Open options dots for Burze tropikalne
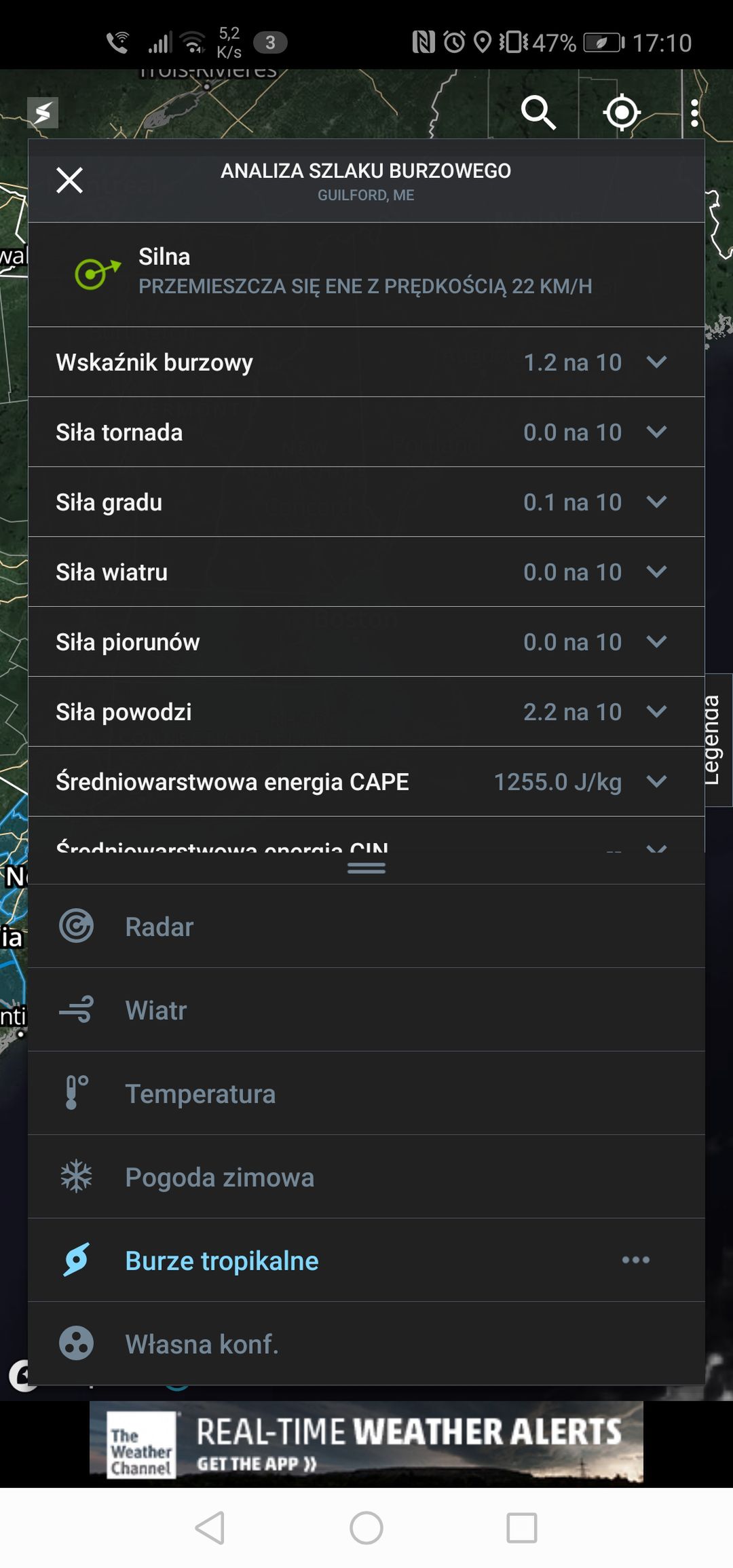 click(636, 1260)
